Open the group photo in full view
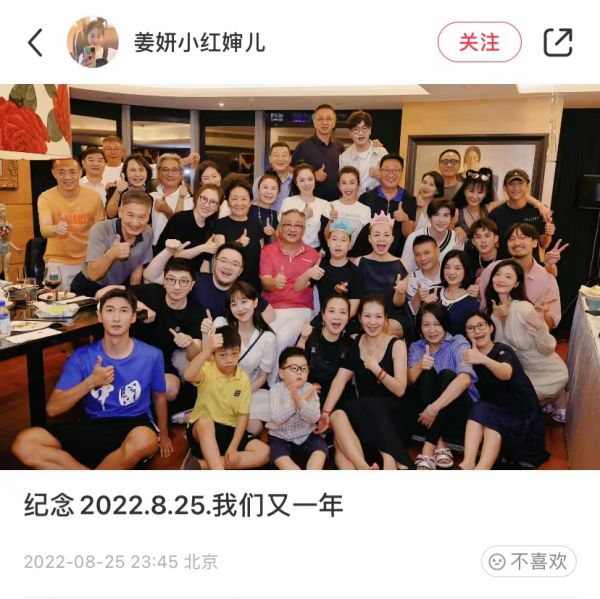 [300, 276]
